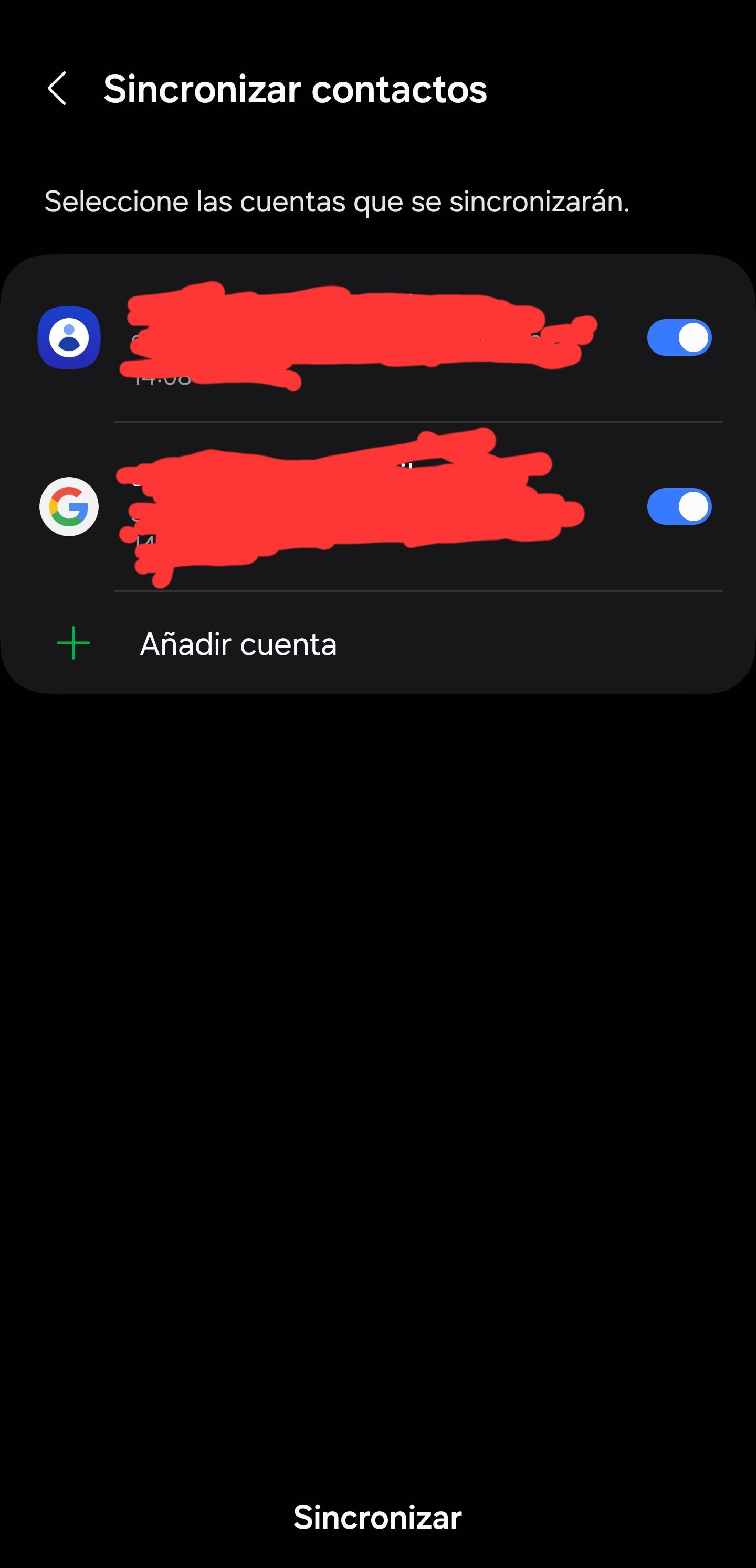Tap the plus icon next to Añadir cuenta
This screenshot has height=1568, width=756.
pyautogui.click(x=72, y=644)
